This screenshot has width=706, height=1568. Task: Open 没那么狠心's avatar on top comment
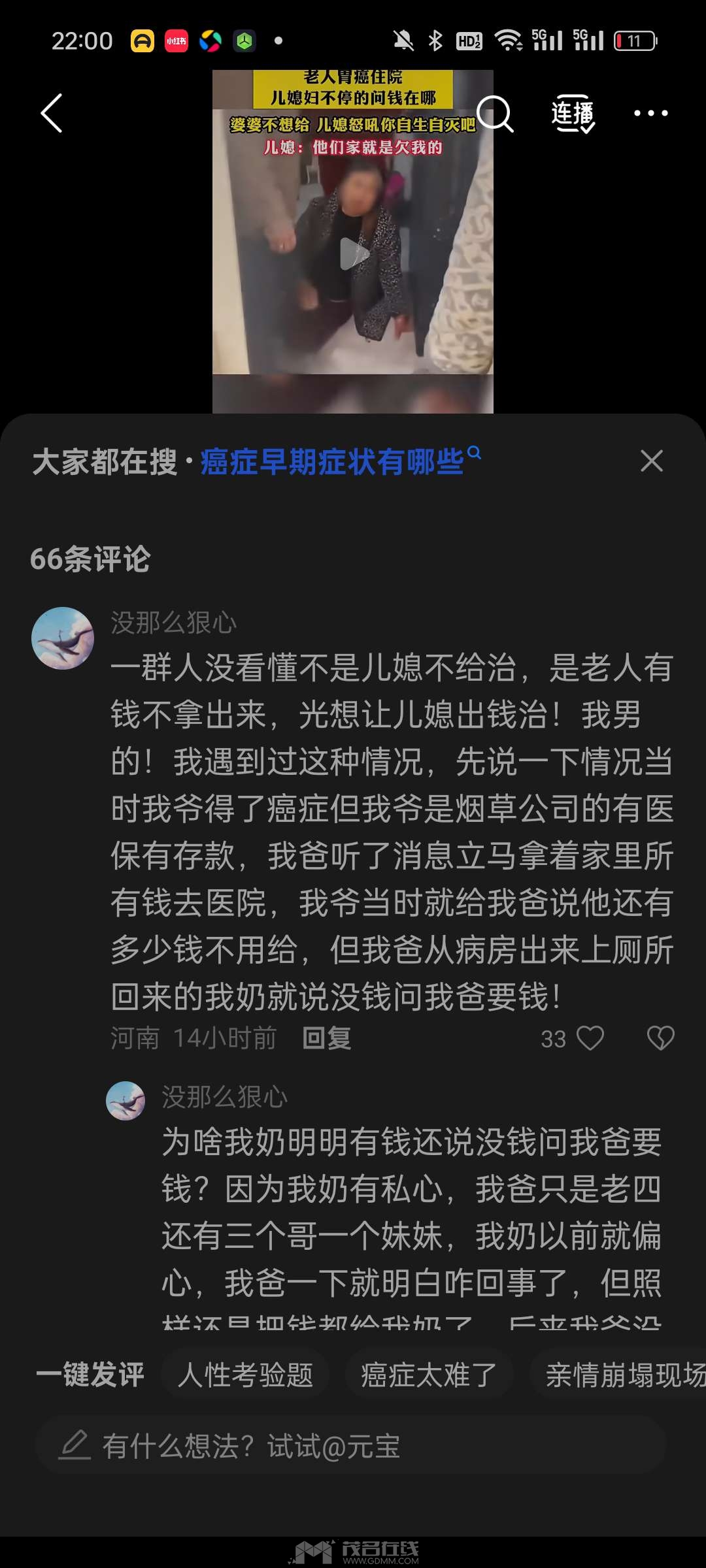tap(63, 638)
